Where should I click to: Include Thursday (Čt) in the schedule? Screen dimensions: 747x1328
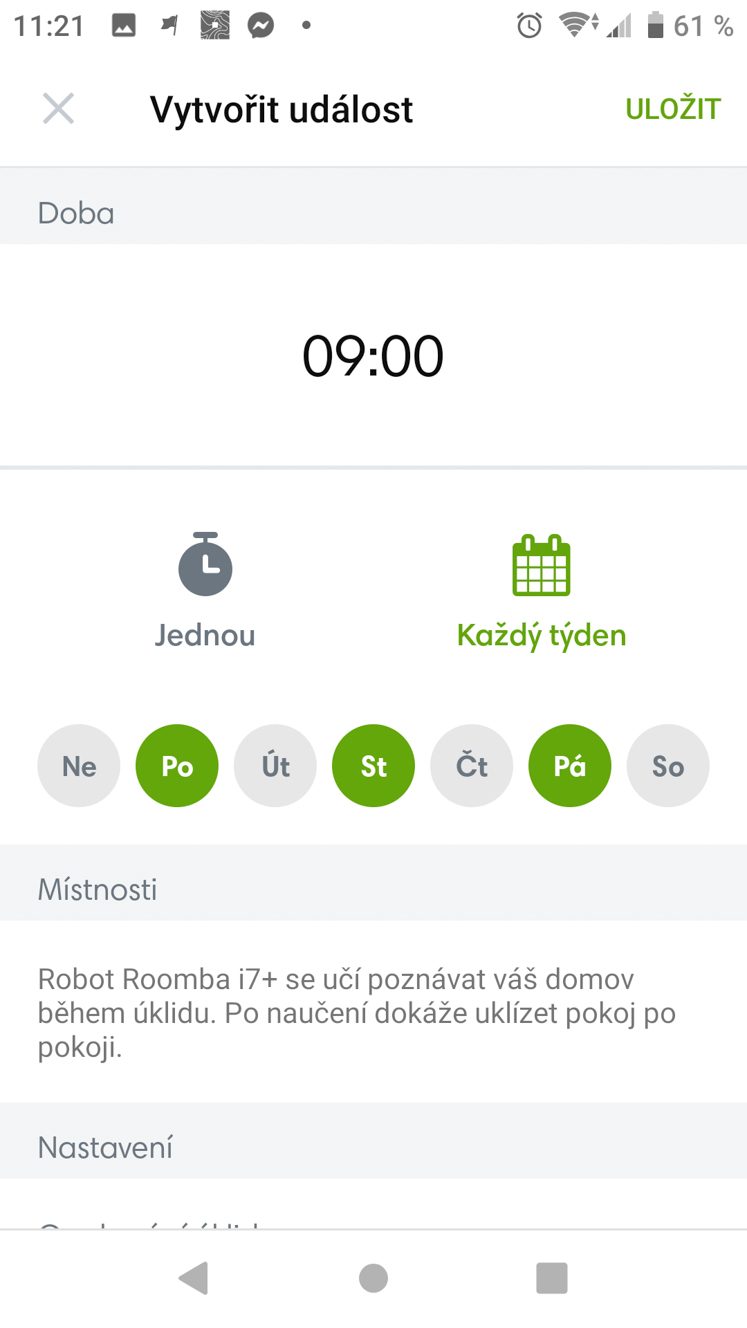pyautogui.click(x=471, y=766)
